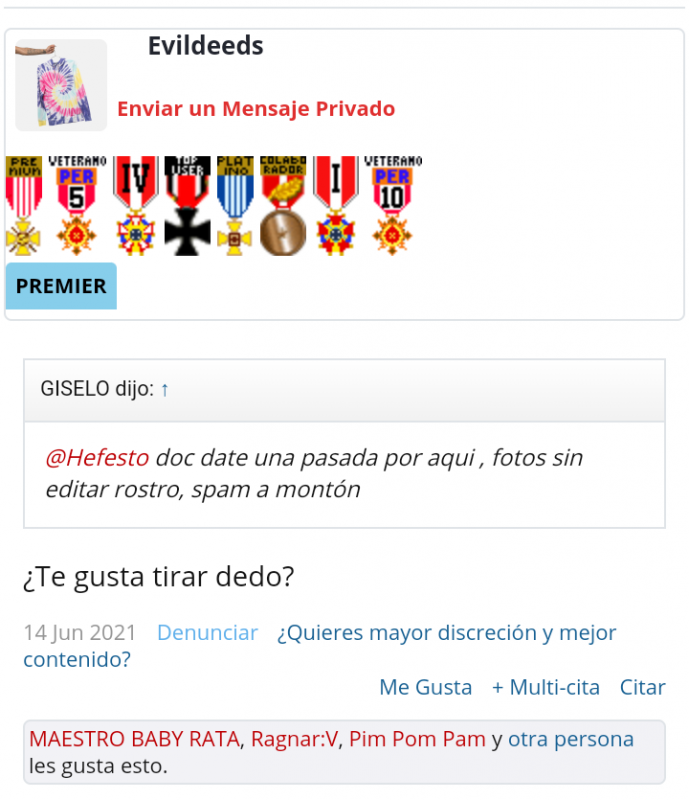This screenshot has width=689, height=800.
Task: Show the otra persona who liked
Action: (570, 740)
